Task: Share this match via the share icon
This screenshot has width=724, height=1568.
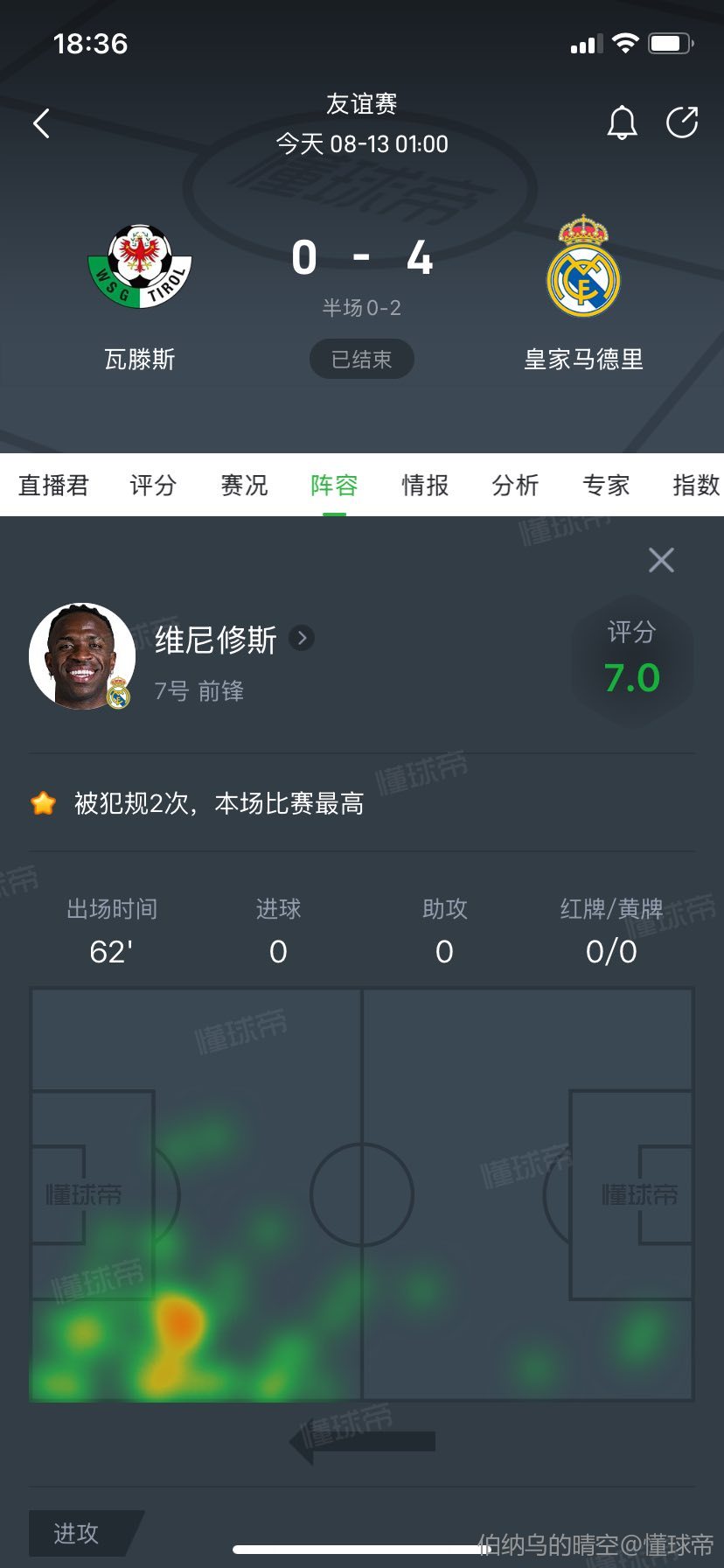Action: point(682,123)
